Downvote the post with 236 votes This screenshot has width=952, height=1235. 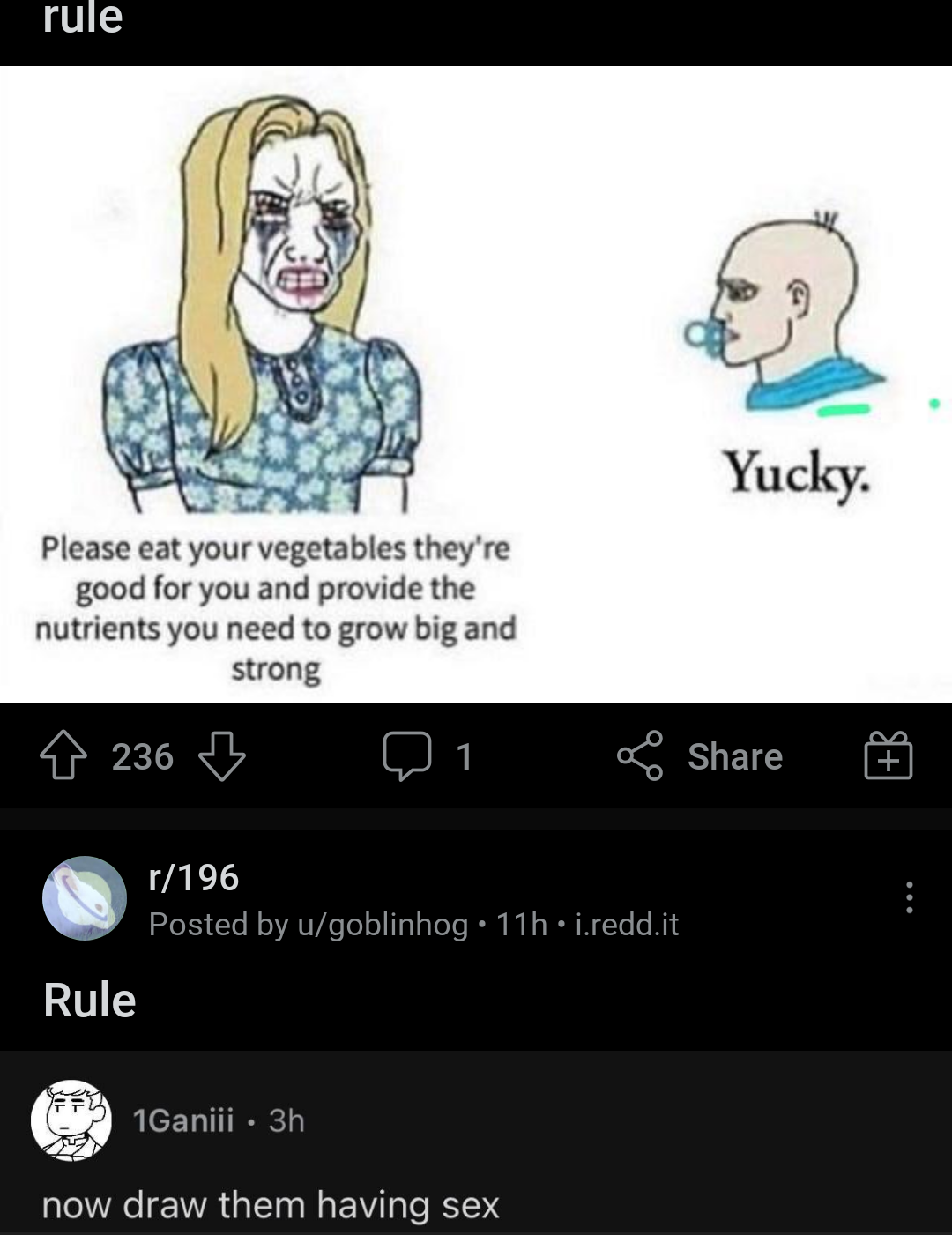[221, 757]
